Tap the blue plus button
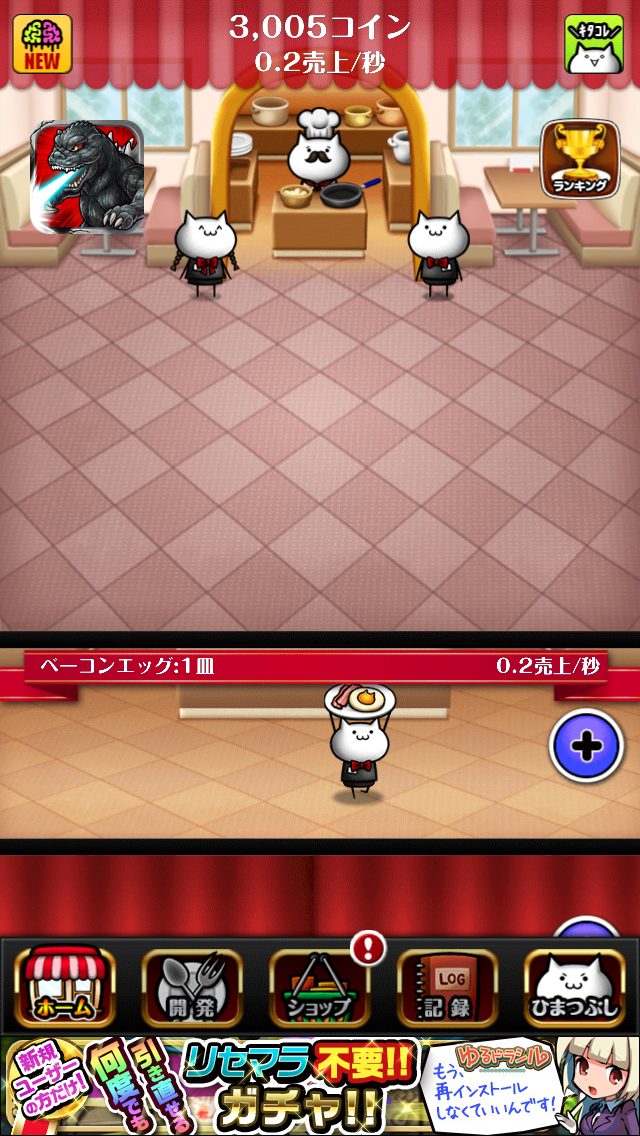Image resolution: width=640 pixels, height=1136 pixels. [587, 746]
